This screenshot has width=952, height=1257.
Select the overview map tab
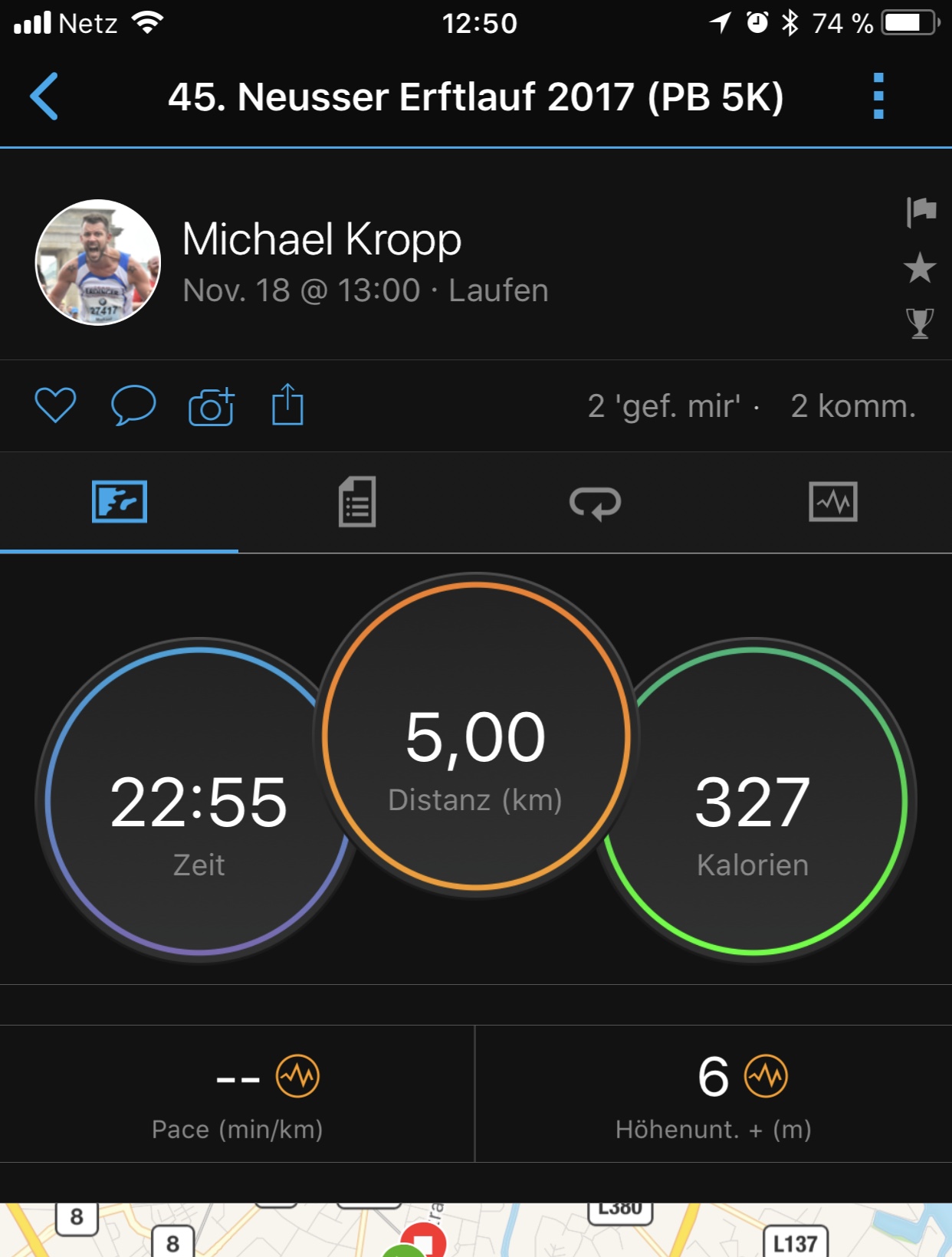click(120, 502)
